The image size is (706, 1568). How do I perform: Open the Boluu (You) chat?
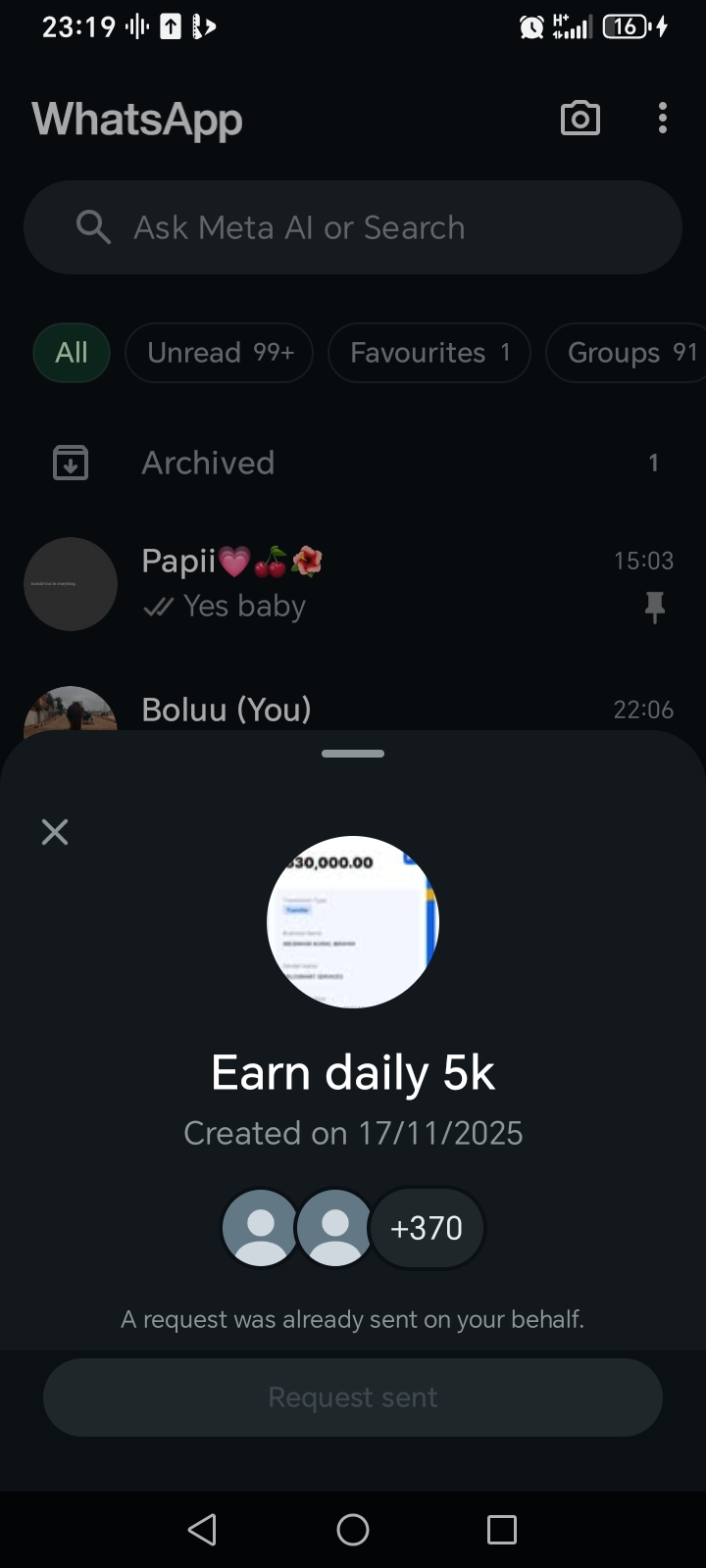pos(353,710)
